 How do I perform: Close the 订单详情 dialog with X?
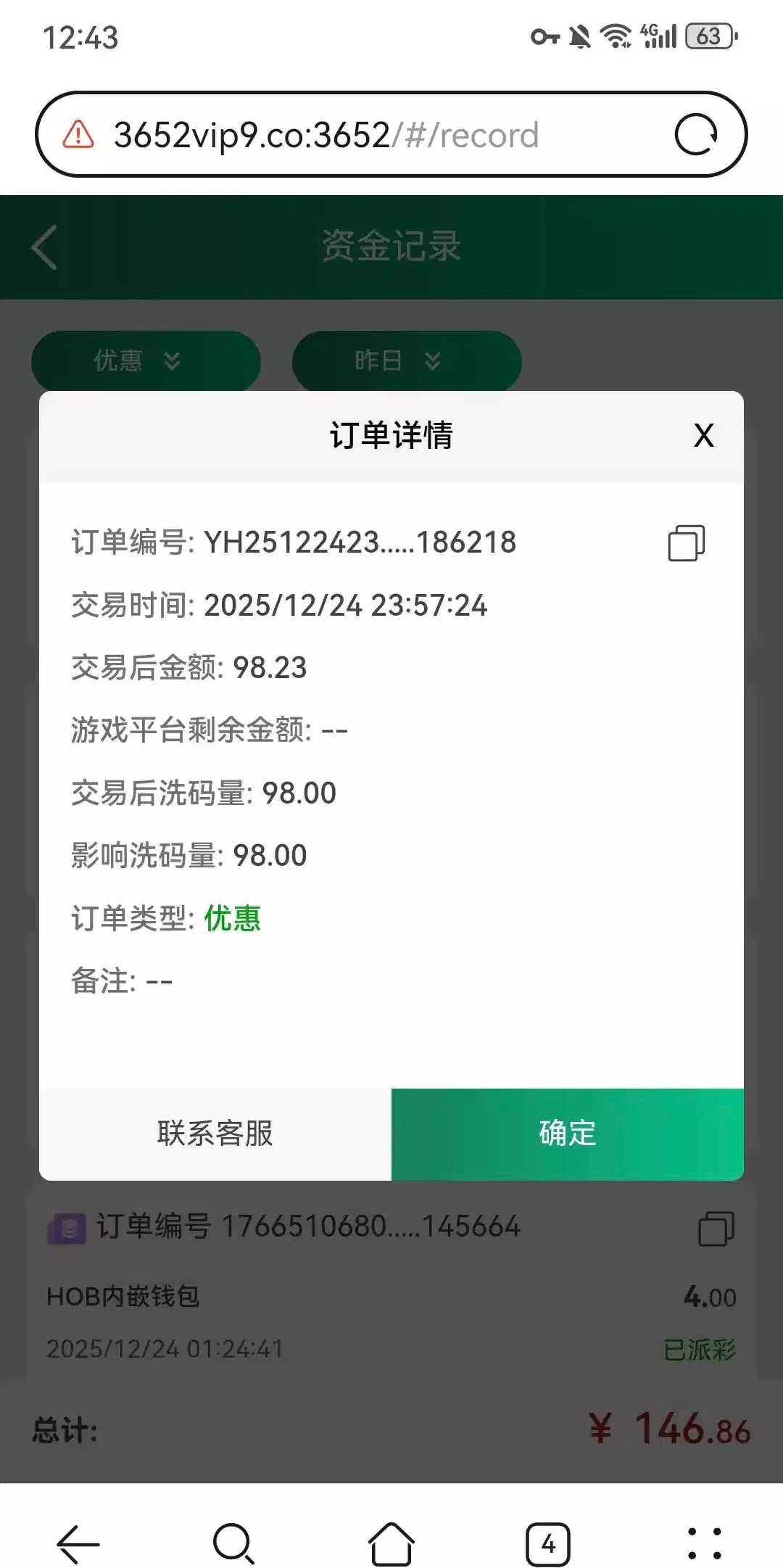pyautogui.click(x=703, y=436)
